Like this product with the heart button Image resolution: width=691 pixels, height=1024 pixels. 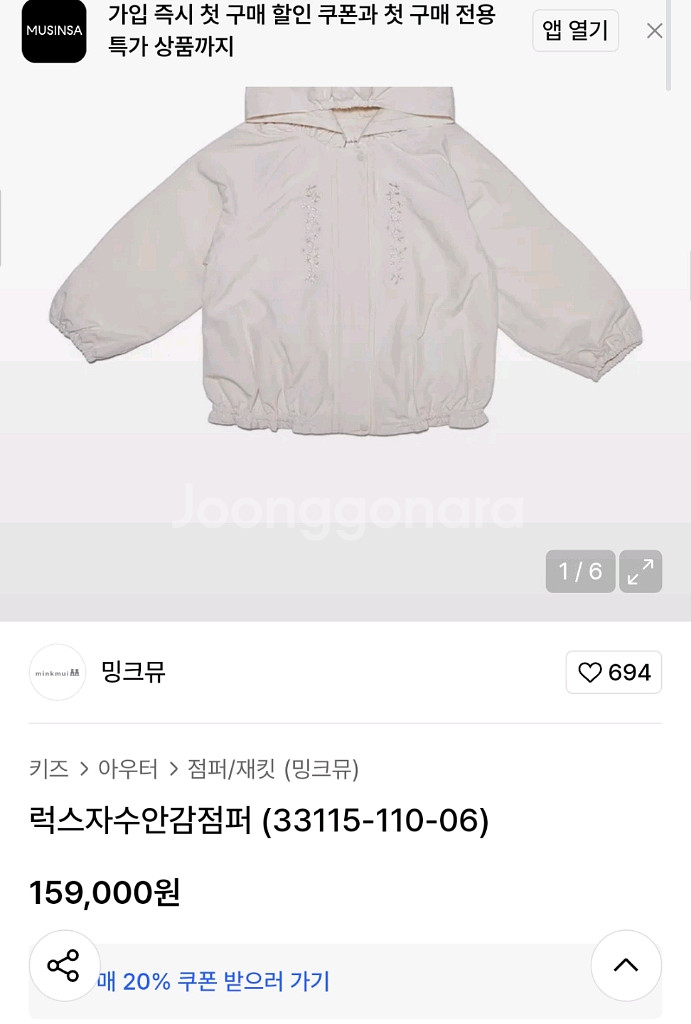click(x=613, y=672)
